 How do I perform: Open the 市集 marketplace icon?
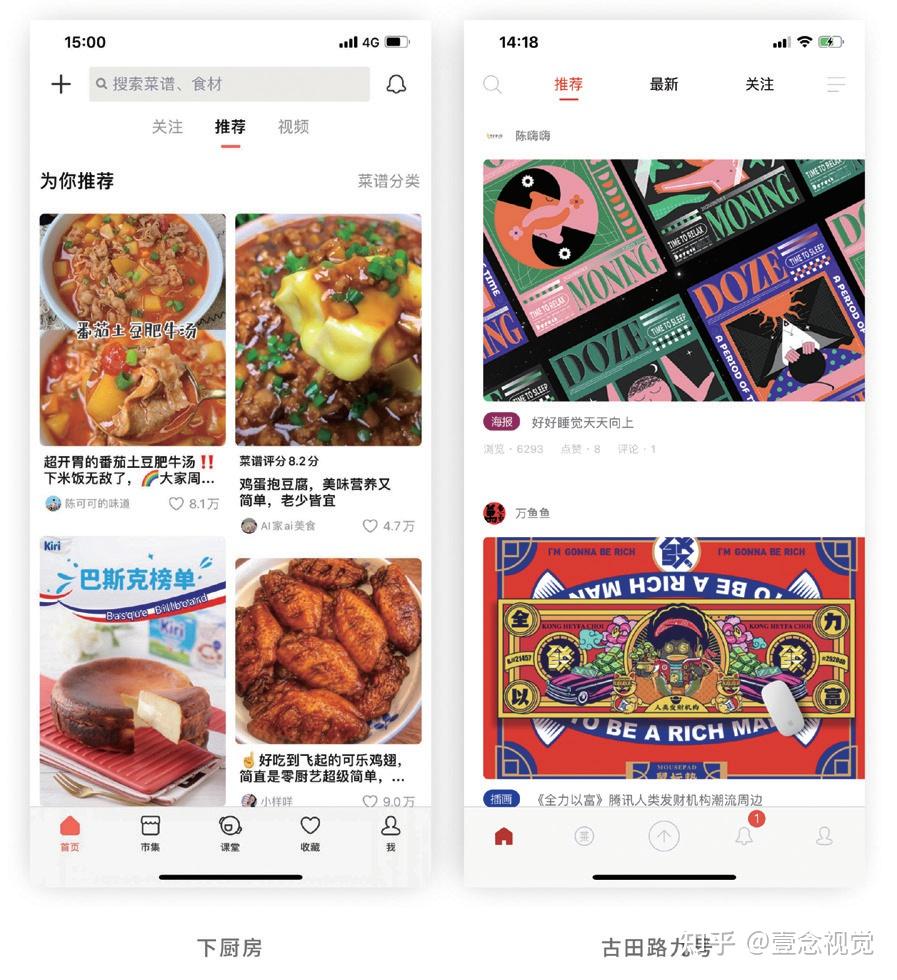[149, 835]
